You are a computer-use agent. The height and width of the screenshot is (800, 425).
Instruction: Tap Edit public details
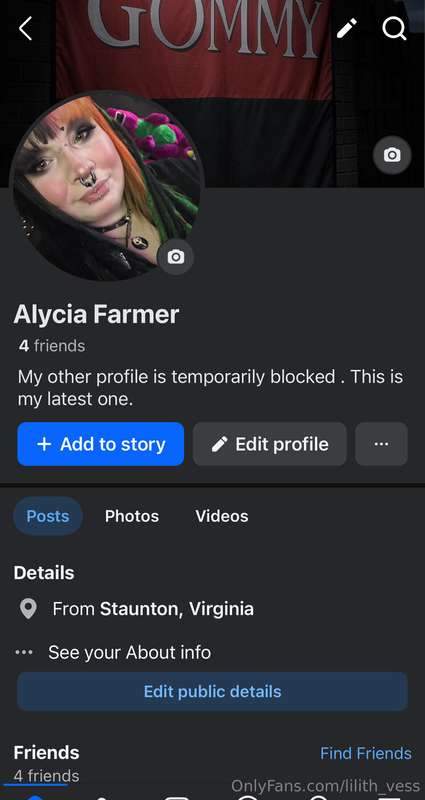(x=212, y=691)
